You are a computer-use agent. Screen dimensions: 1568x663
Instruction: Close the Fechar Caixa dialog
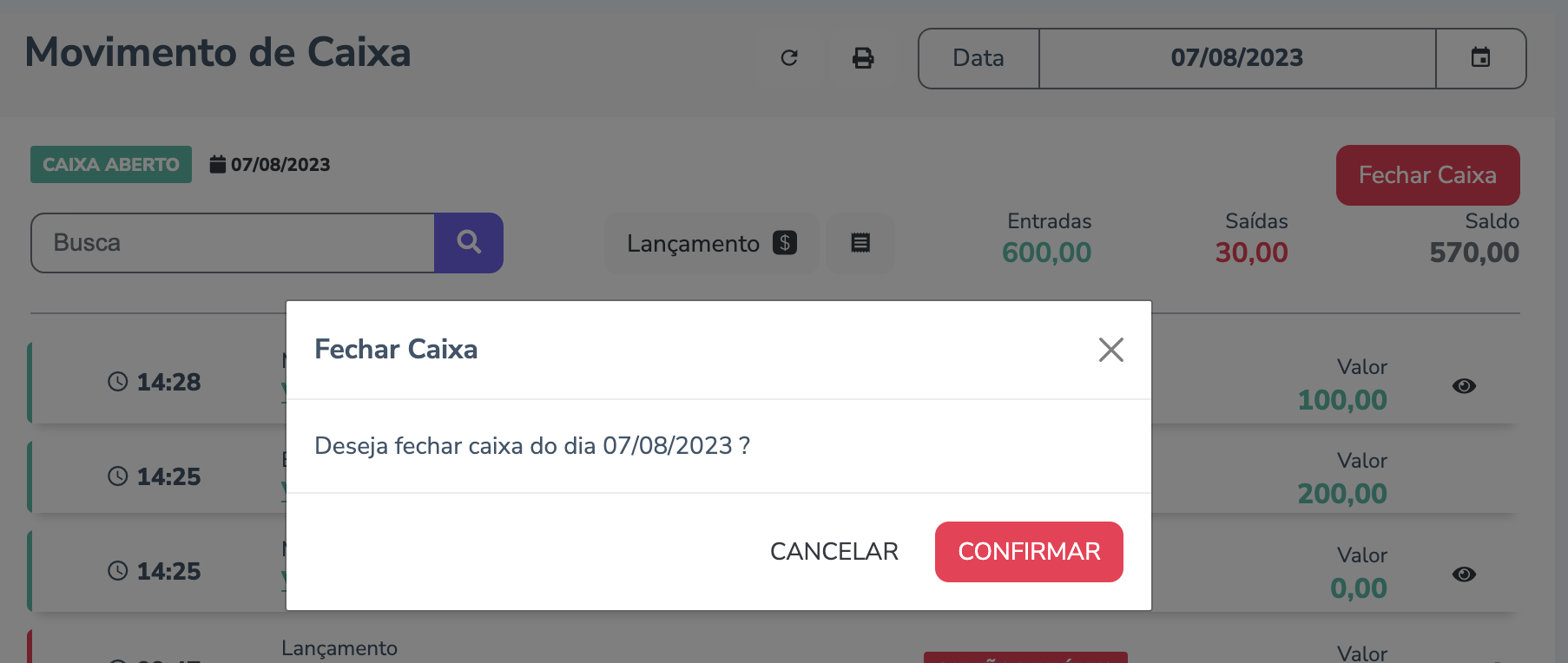[1110, 350]
